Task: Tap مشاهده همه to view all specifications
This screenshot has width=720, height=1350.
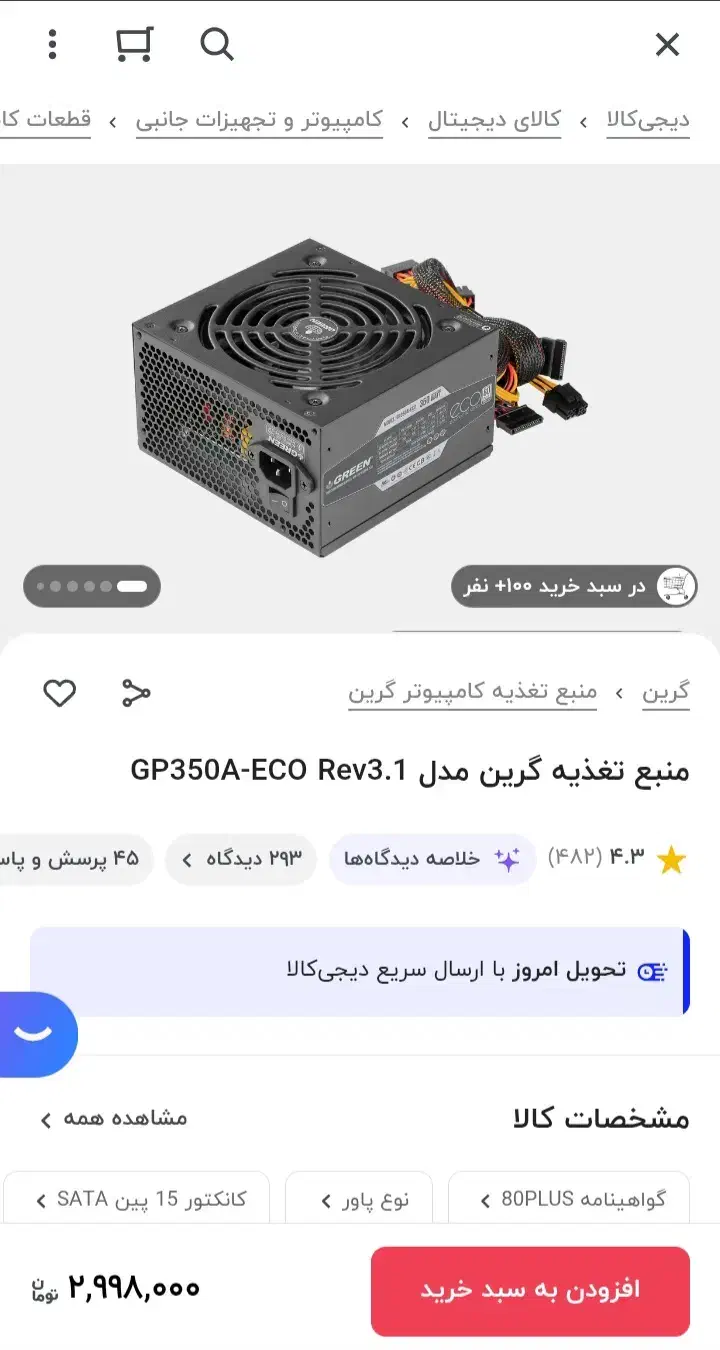Action: (113, 1118)
